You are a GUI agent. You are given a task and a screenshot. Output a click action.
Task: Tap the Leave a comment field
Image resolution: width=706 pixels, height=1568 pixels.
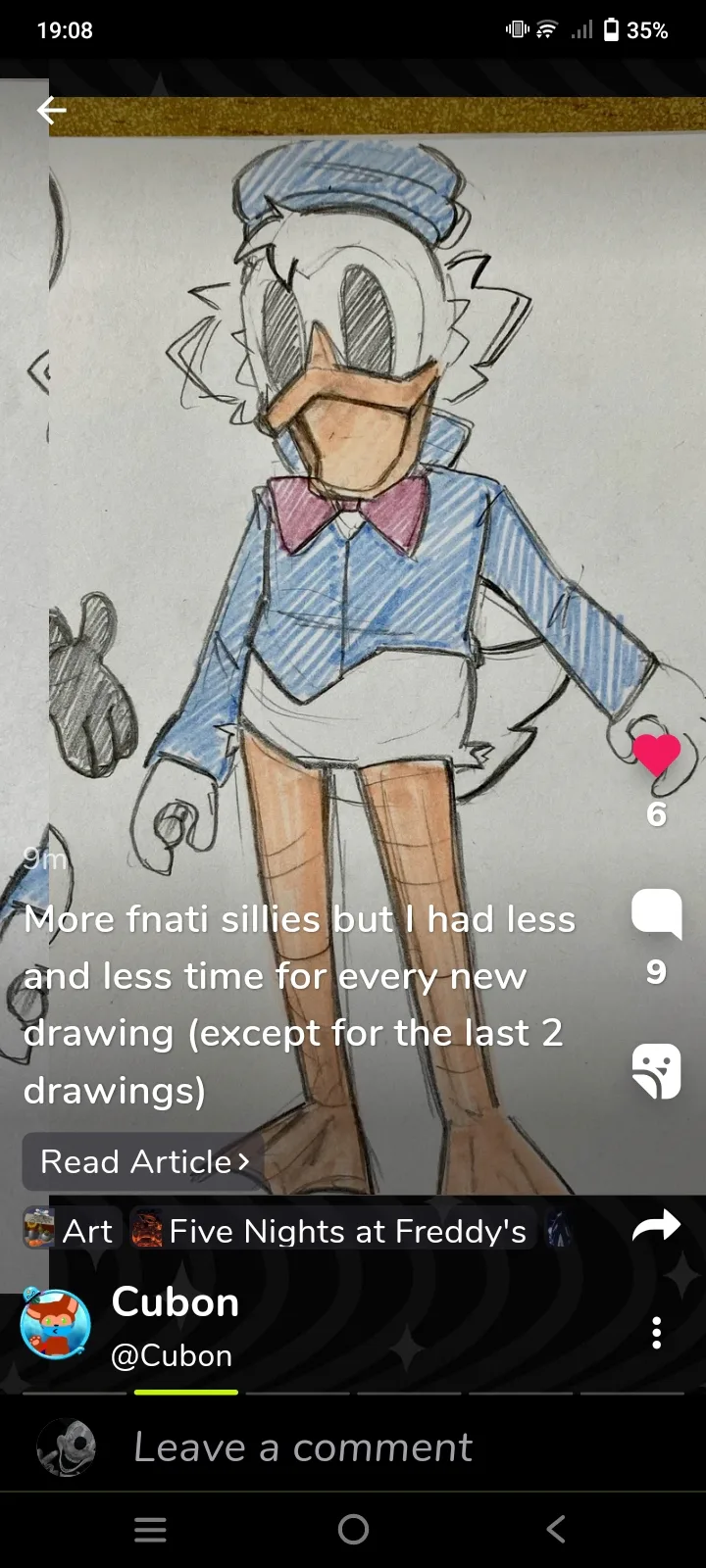(x=302, y=1447)
